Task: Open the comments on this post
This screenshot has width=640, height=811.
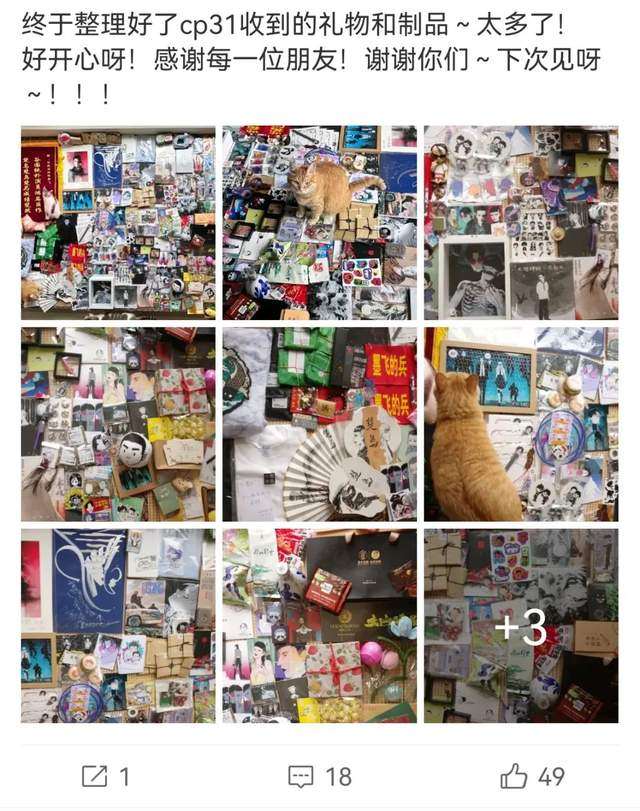Action: 319,776
